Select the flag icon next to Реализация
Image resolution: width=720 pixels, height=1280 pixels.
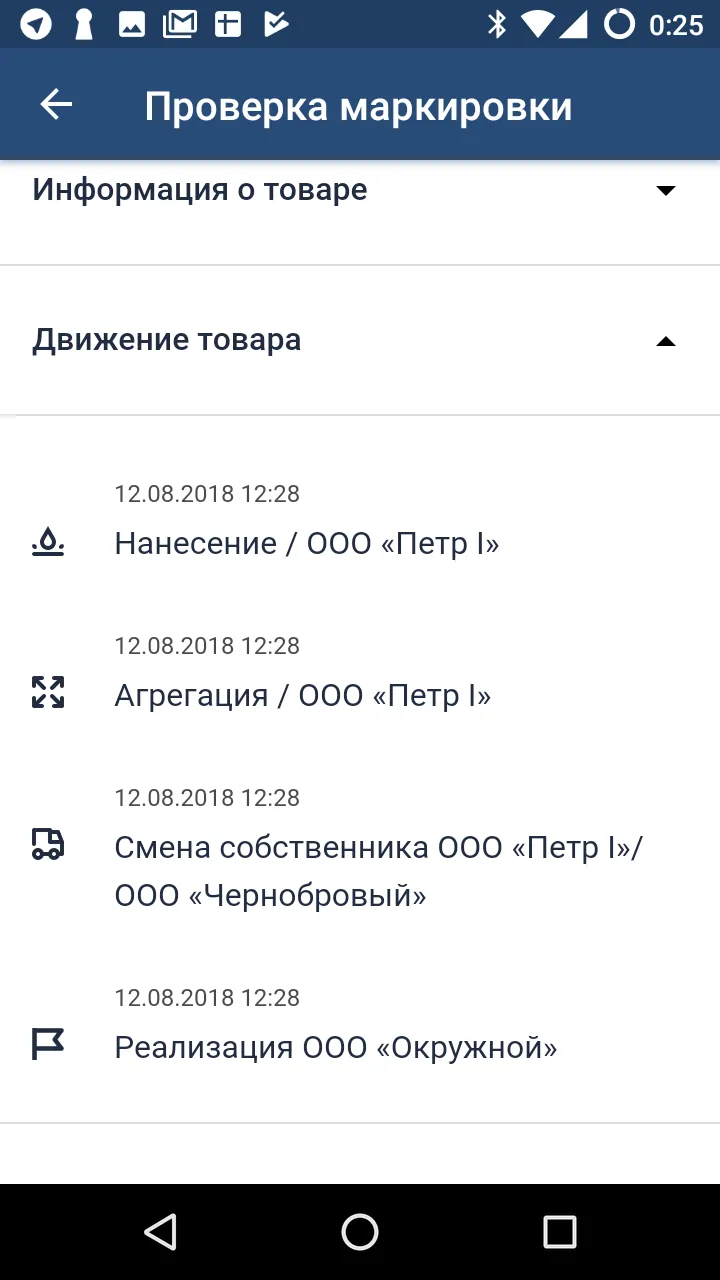tap(45, 1043)
